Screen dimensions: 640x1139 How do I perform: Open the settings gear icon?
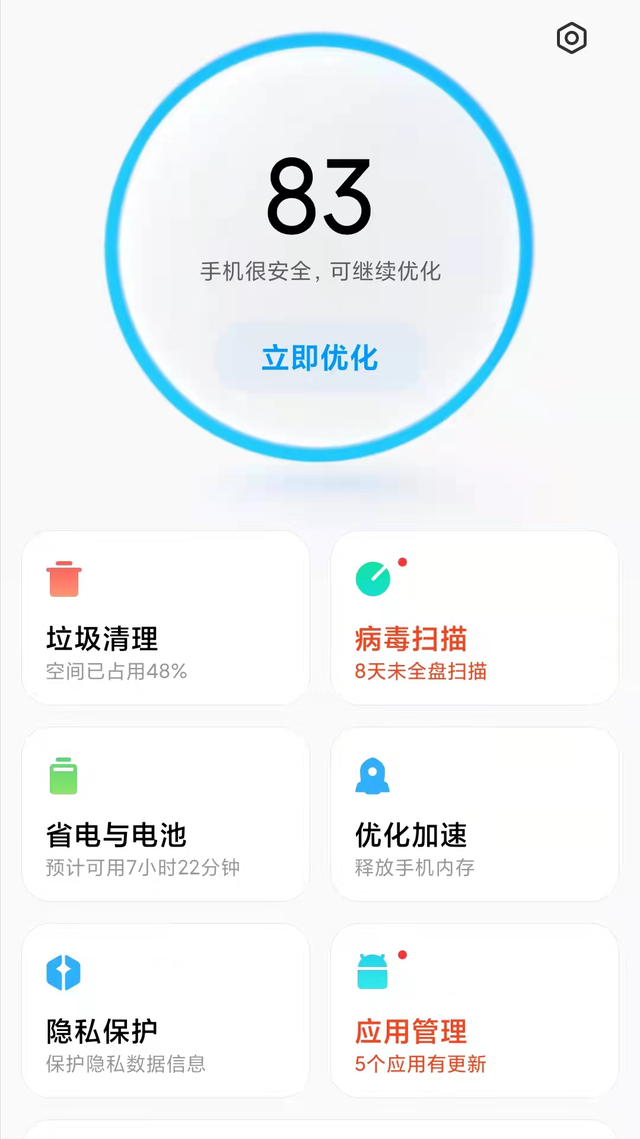point(572,38)
